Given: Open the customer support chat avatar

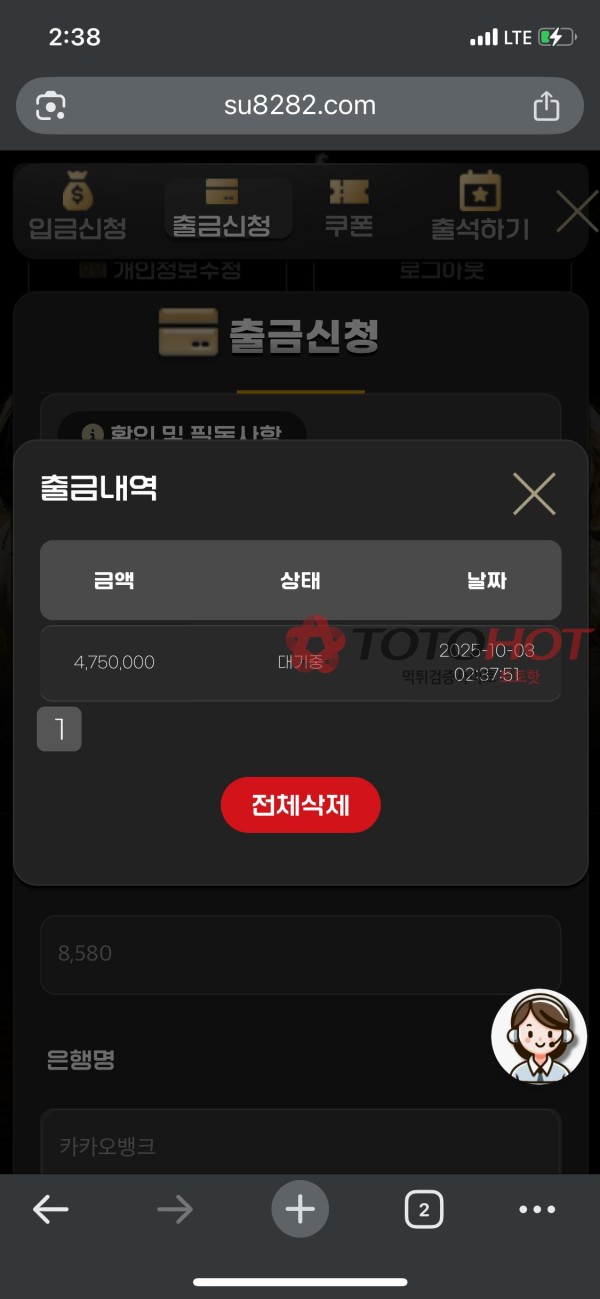Looking at the screenshot, I should (x=538, y=1037).
